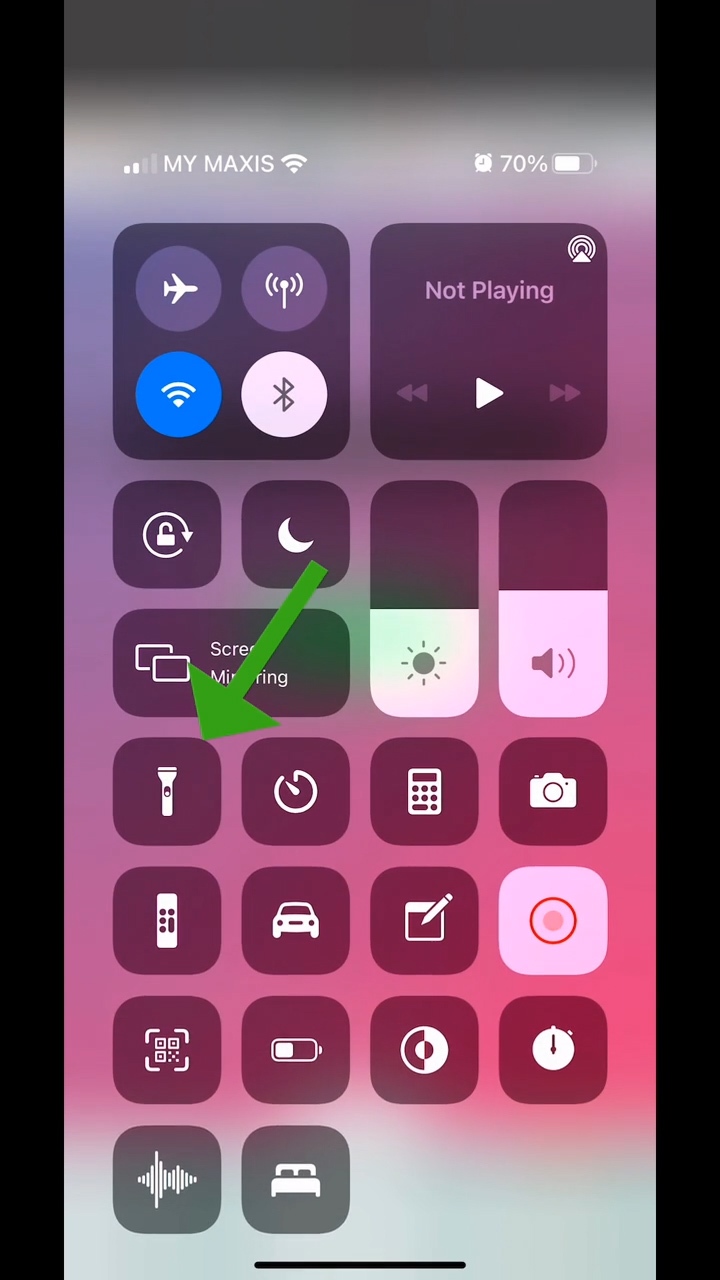
Task: Launch the camera
Action: click(553, 792)
